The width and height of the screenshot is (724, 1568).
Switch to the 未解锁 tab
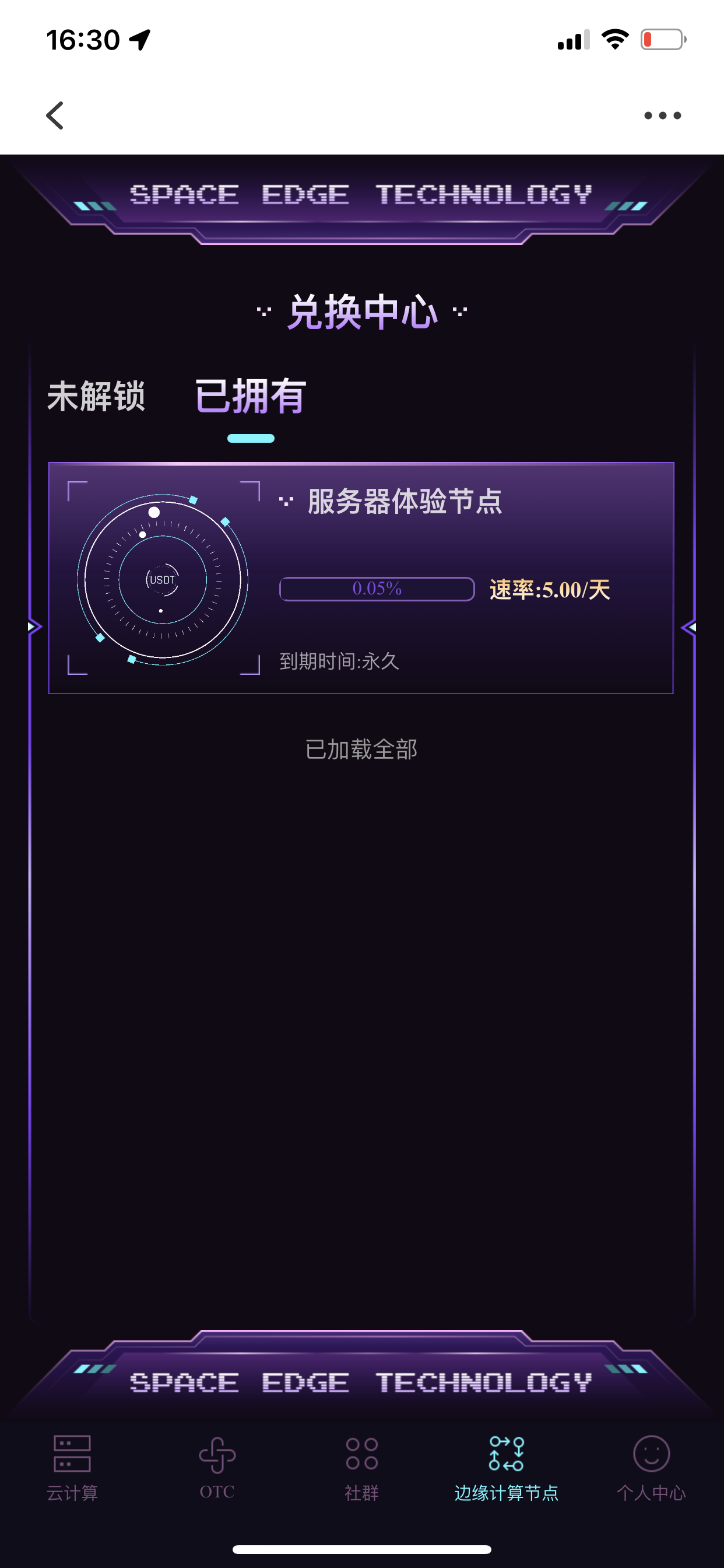[96, 396]
